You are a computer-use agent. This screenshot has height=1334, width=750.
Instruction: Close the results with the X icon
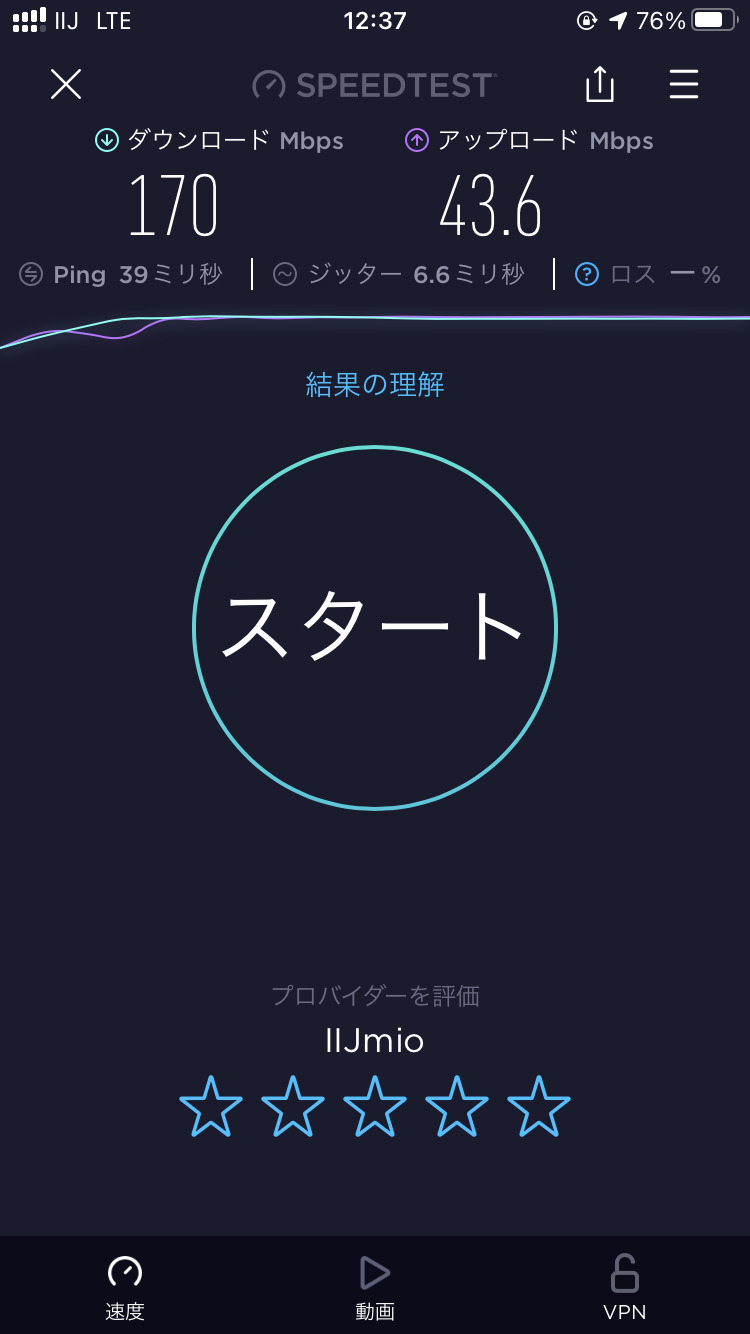tap(66, 85)
